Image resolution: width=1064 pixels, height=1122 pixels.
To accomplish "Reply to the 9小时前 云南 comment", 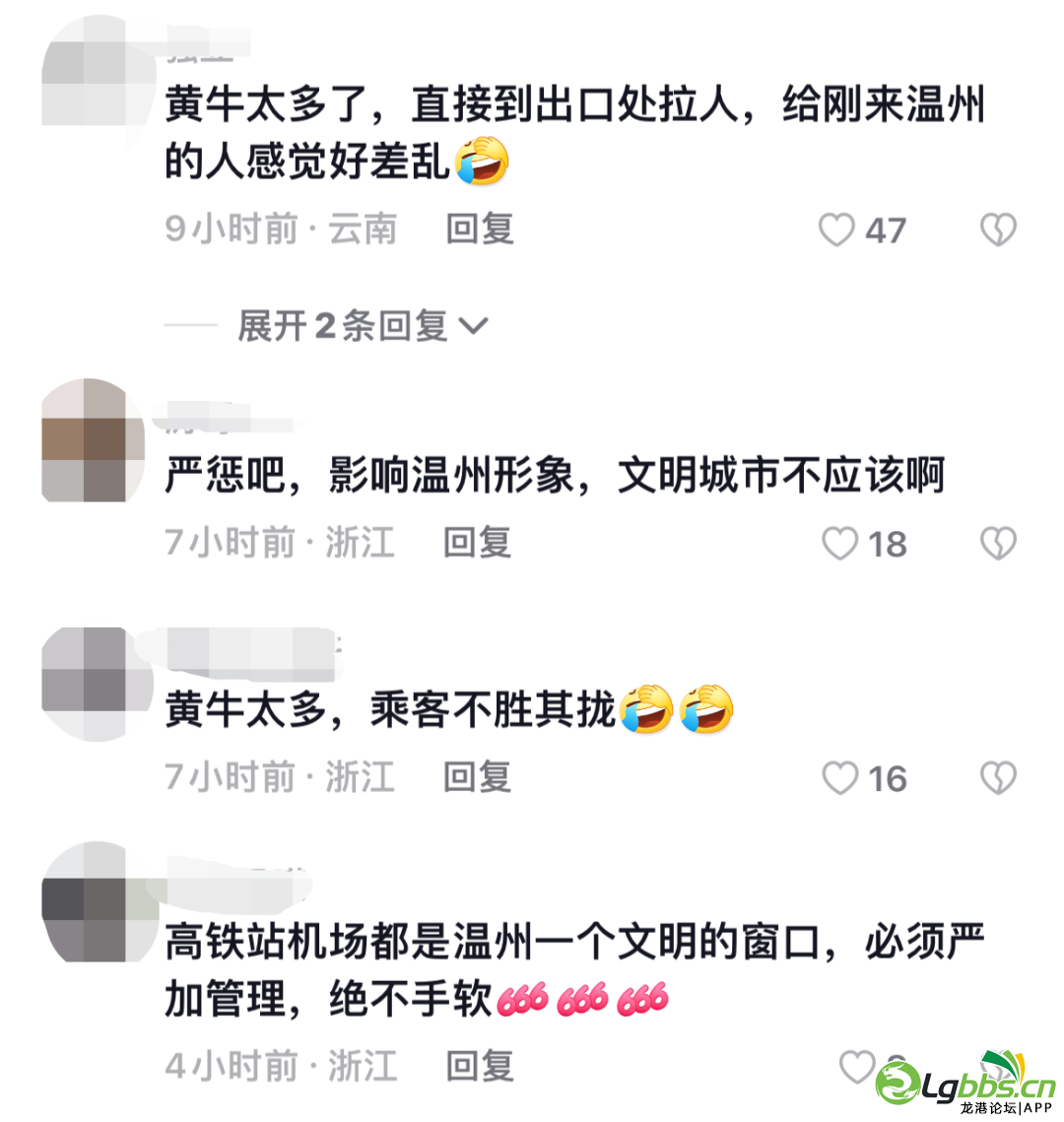I will click(x=480, y=229).
